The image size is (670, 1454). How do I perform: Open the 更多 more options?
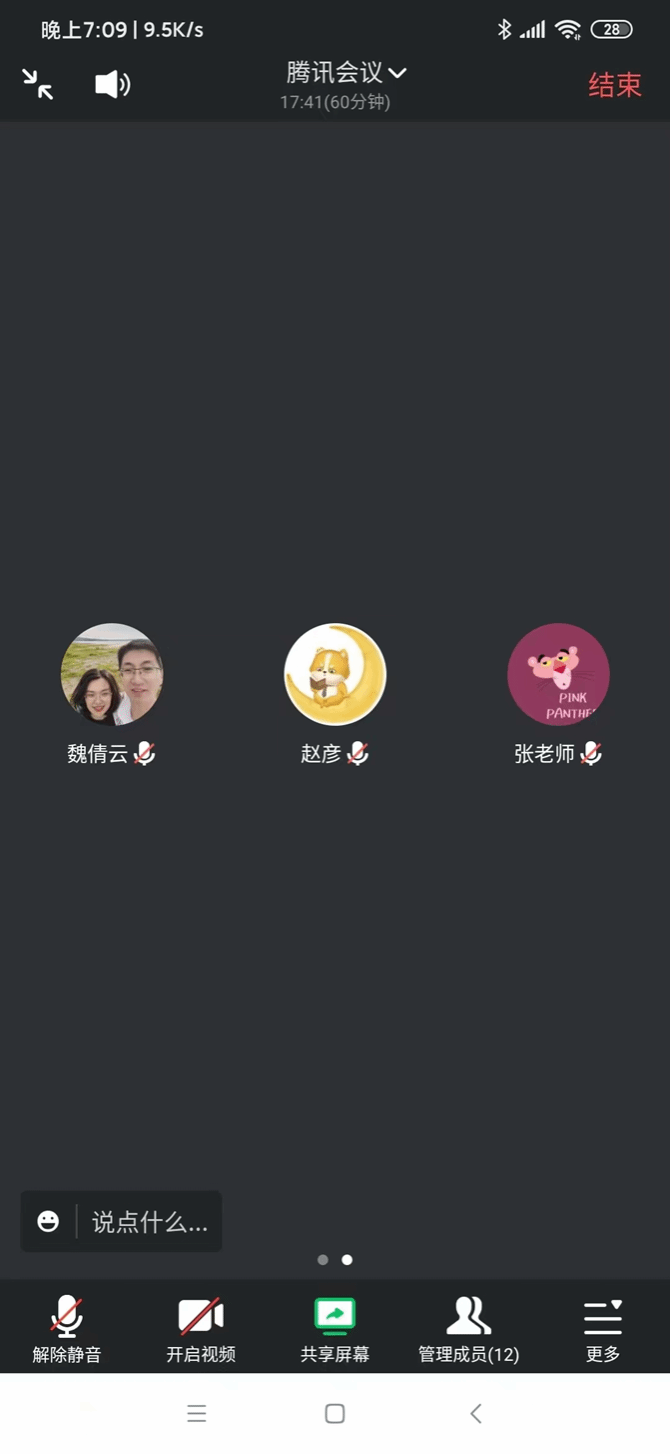603,1329
